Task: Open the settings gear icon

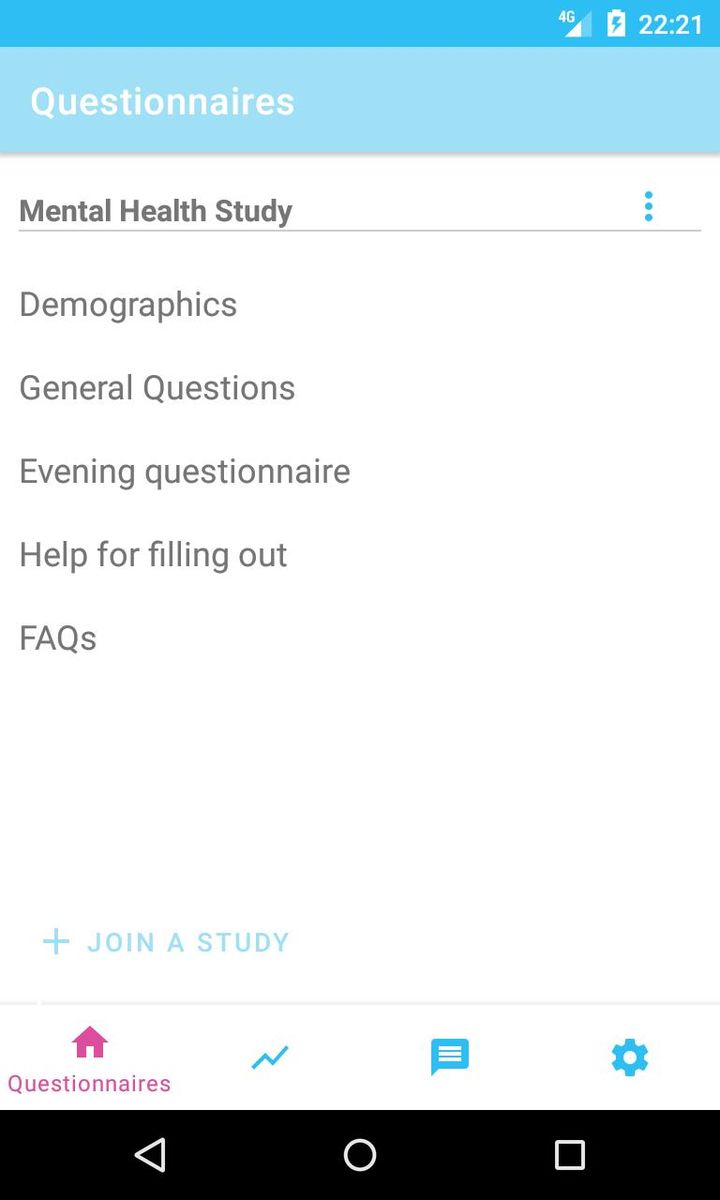Action: coord(629,1056)
